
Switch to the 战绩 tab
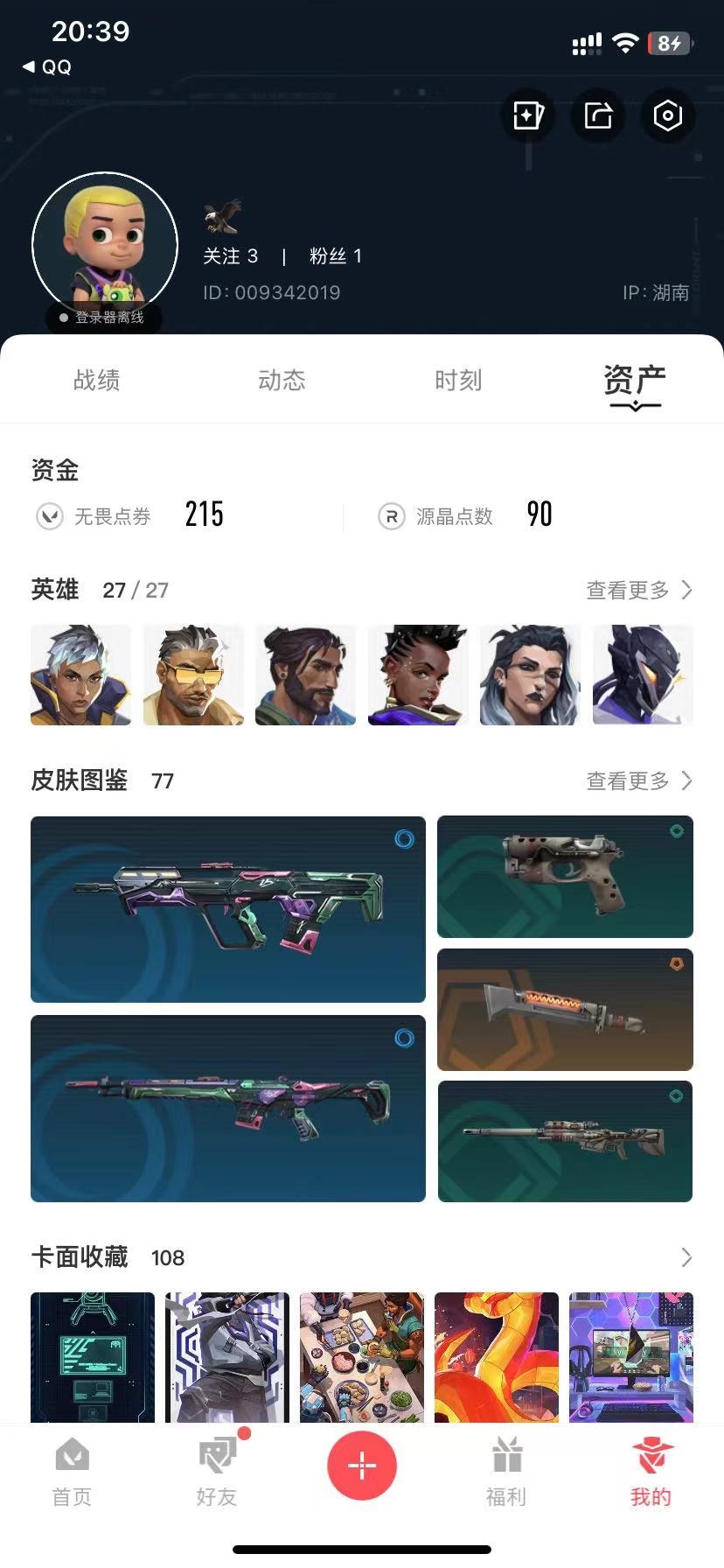97,380
